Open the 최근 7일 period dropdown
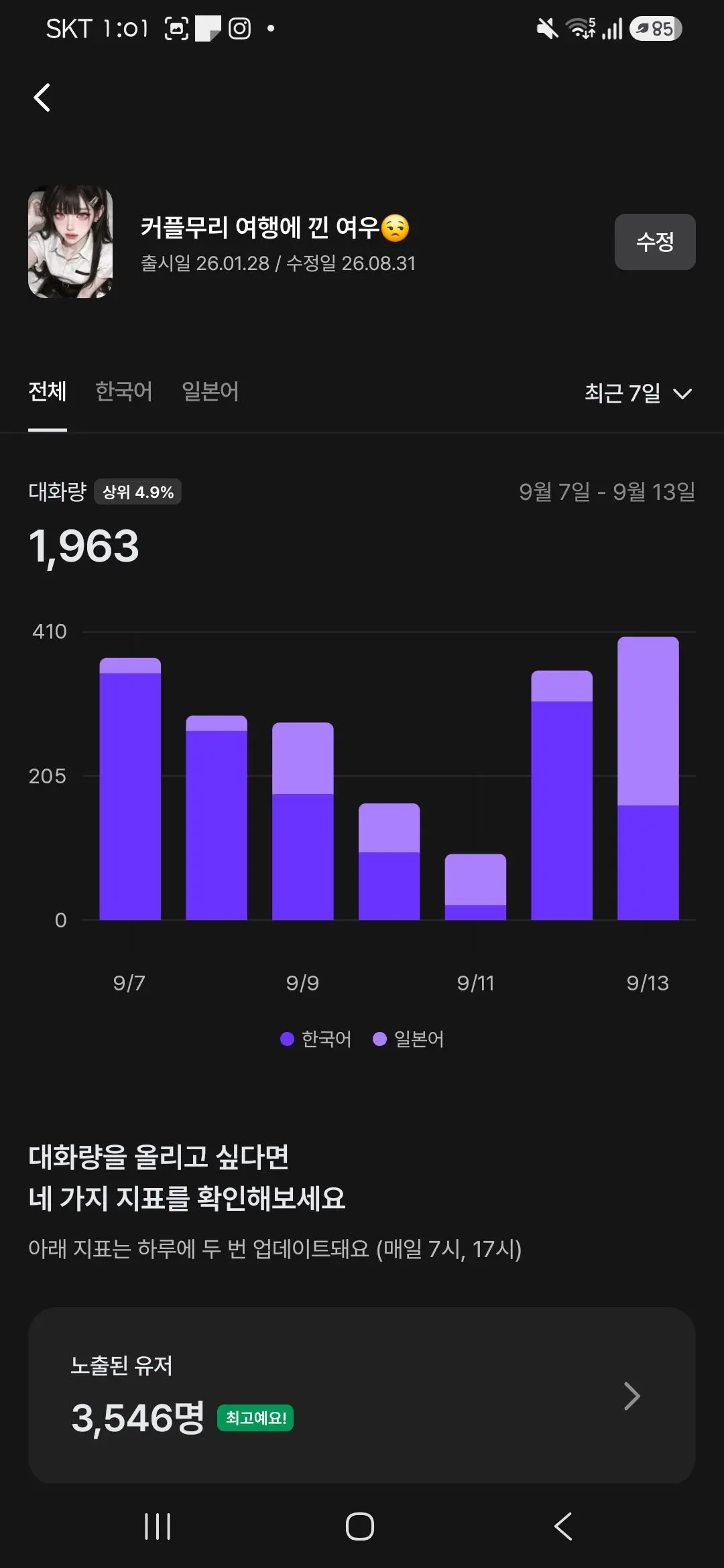Screen dimensions: 724x1568 (638, 393)
